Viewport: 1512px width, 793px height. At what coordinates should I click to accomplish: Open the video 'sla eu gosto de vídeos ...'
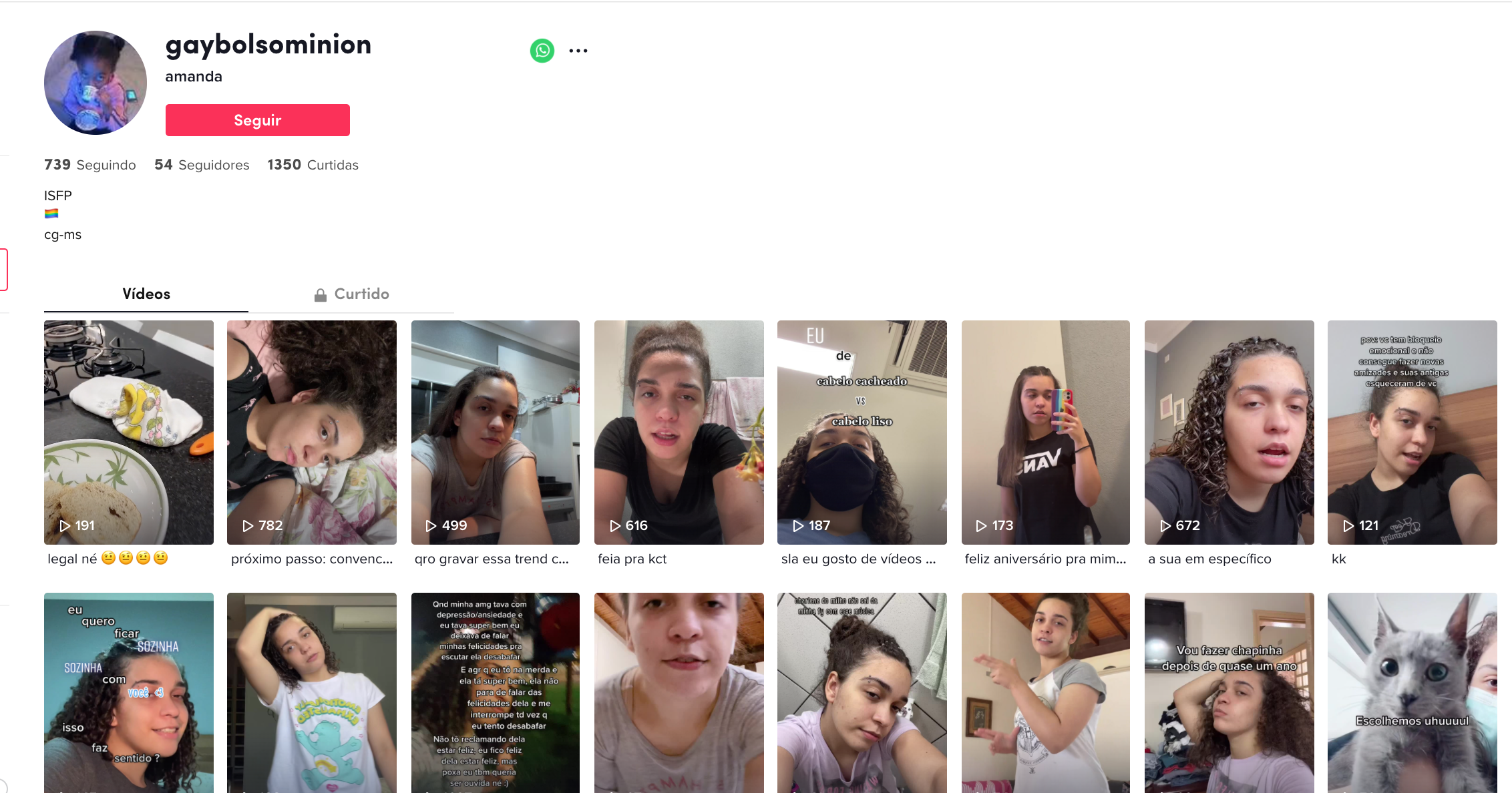pyautogui.click(x=862, y=432)
